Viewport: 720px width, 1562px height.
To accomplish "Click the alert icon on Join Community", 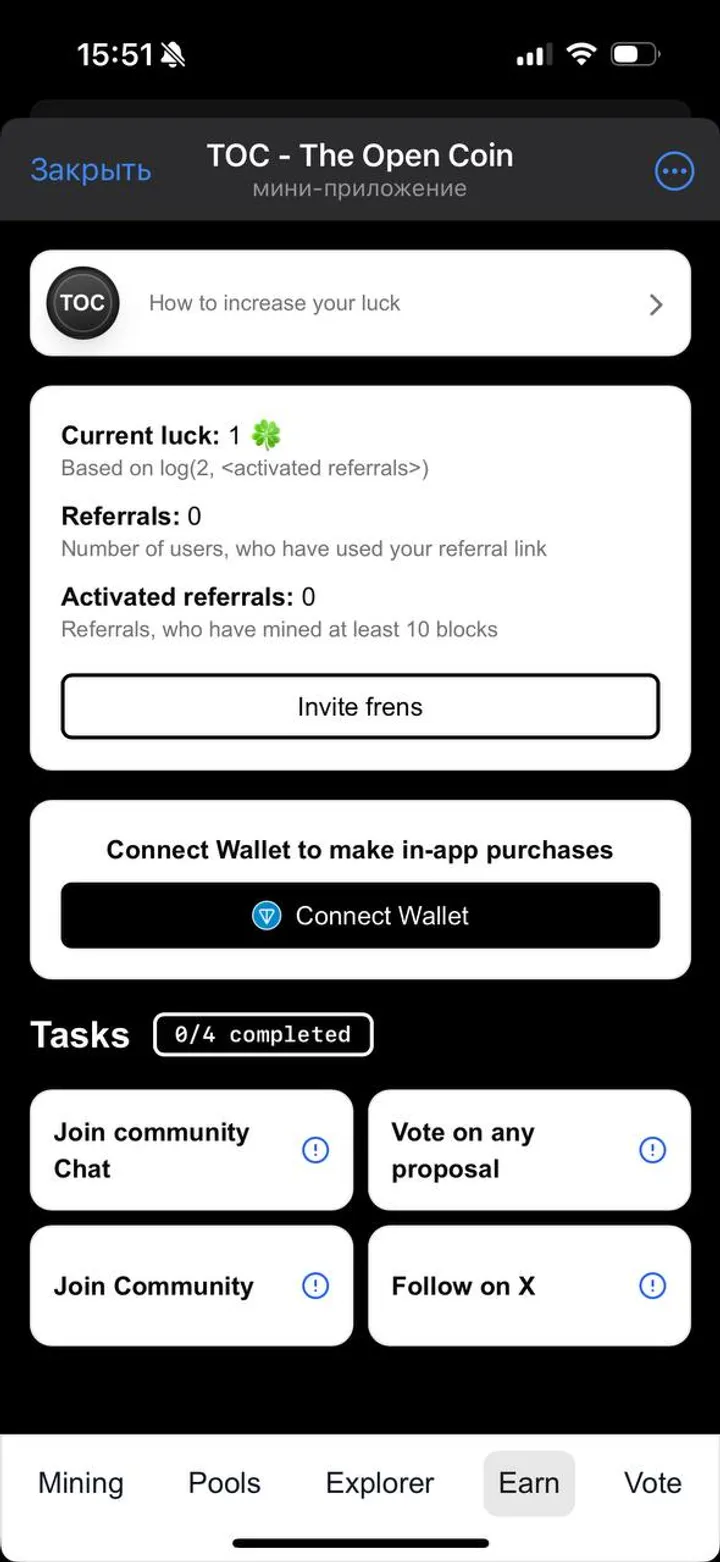I will tap(314, 1286).
